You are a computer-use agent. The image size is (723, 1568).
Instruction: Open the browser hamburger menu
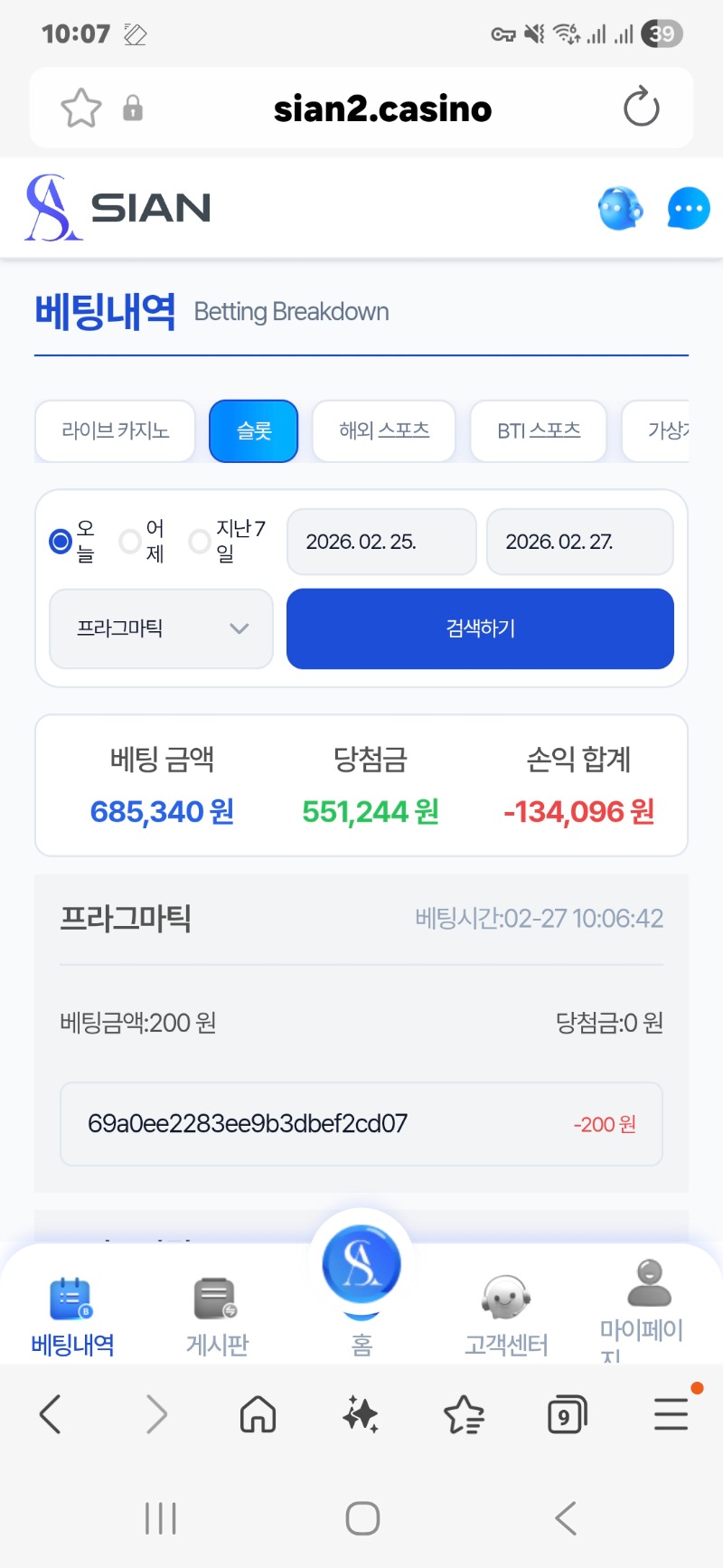point(671,1413)
